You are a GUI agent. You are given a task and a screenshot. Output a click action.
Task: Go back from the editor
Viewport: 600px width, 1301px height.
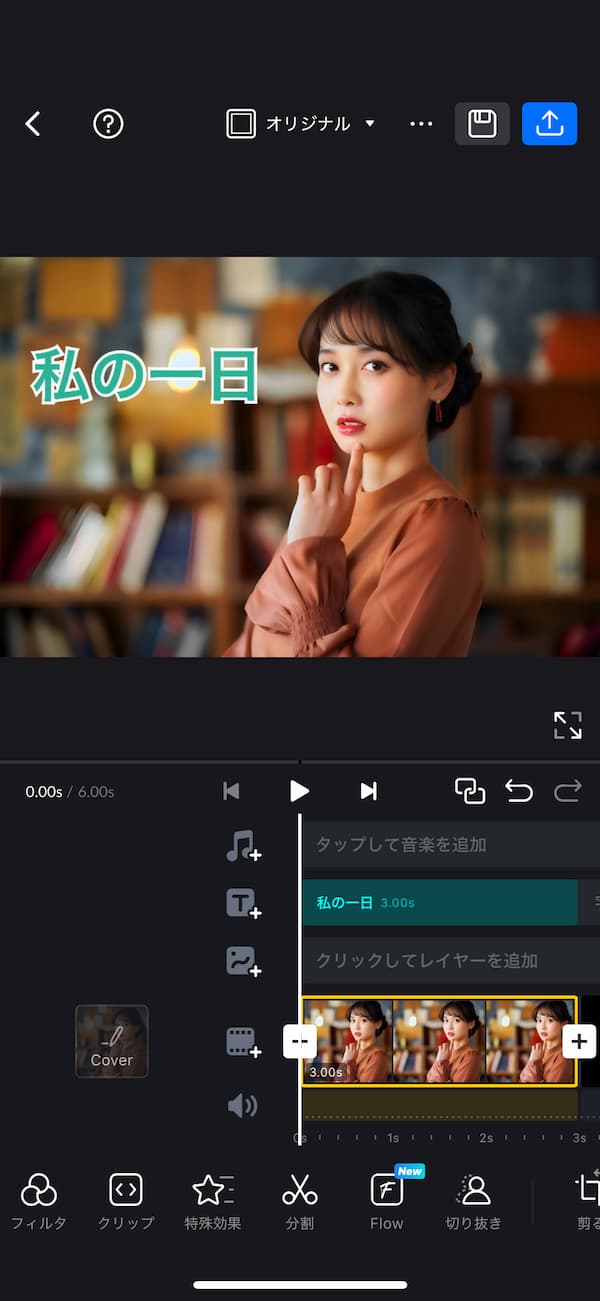click(x=33, y=124)
